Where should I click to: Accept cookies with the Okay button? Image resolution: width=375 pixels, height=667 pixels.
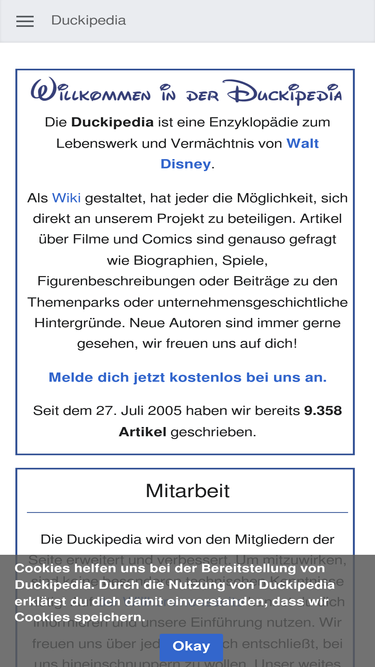point(191,647)
